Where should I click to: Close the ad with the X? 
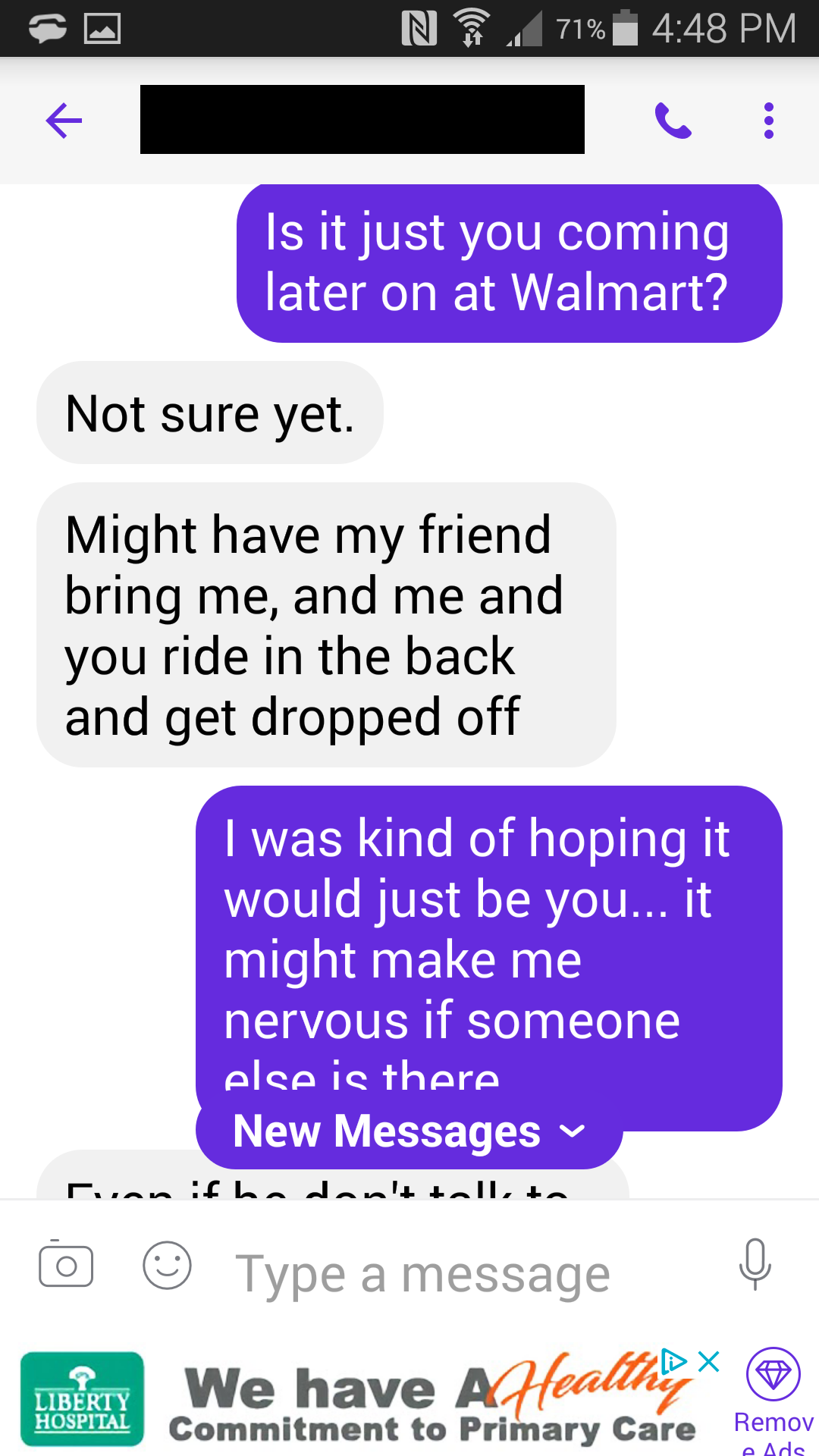(x=708, y=1361)
